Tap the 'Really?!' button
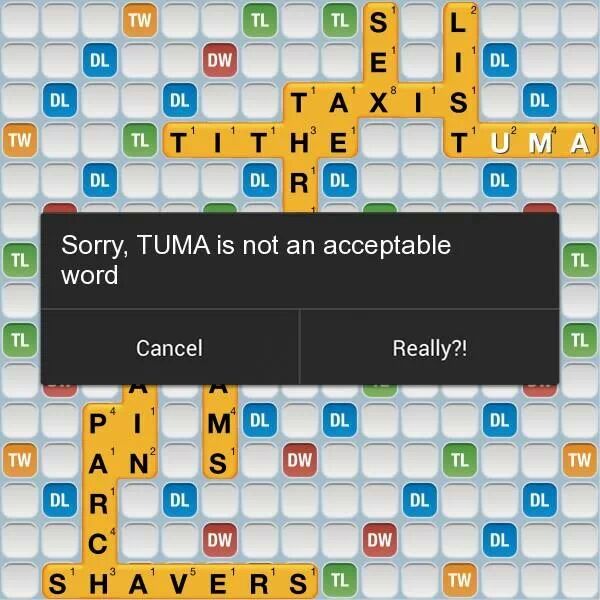The width and height of the screenshot is (600, 600). pyautogui.click(x=429, y=347)
